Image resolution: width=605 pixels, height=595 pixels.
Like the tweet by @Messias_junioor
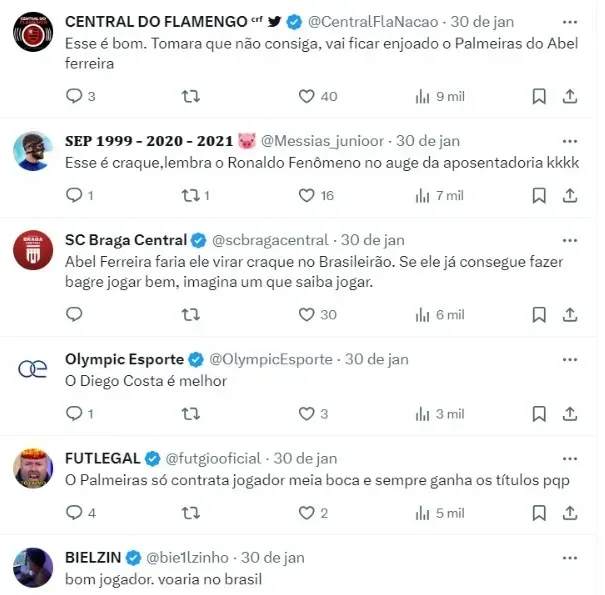308,195
